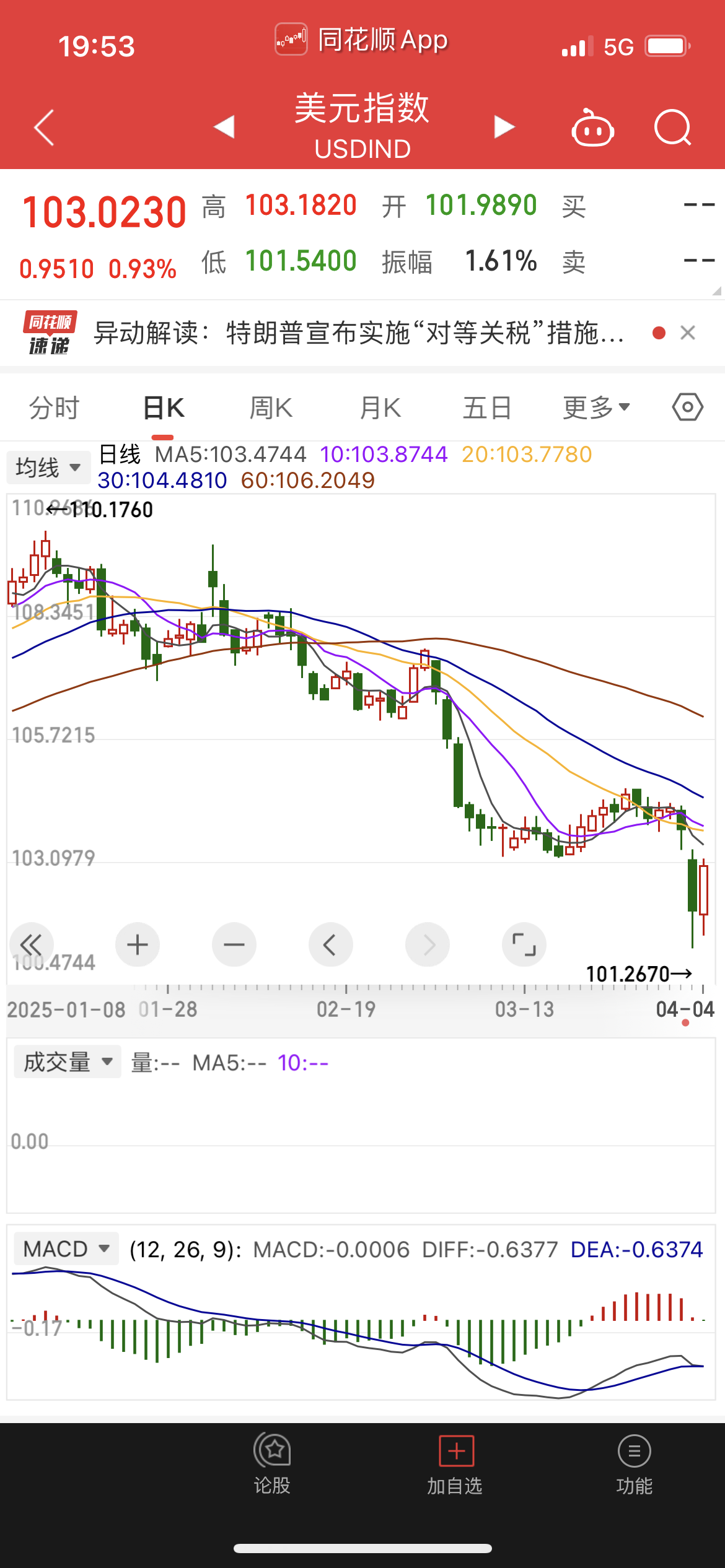Select the 月K chart tab
The image size is (725, 1568).
coord(380,408)
